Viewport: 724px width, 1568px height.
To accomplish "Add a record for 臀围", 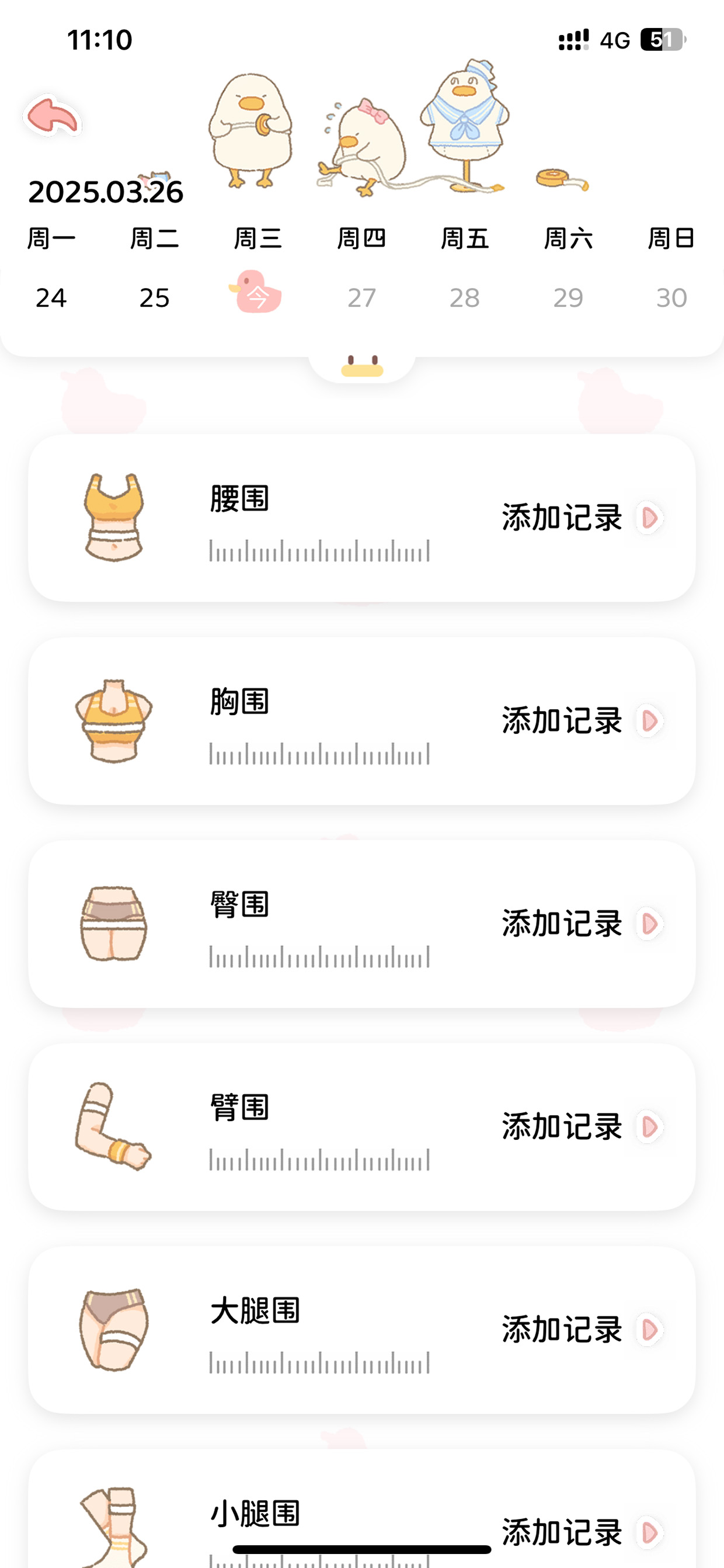I will [x=581, y=924].
